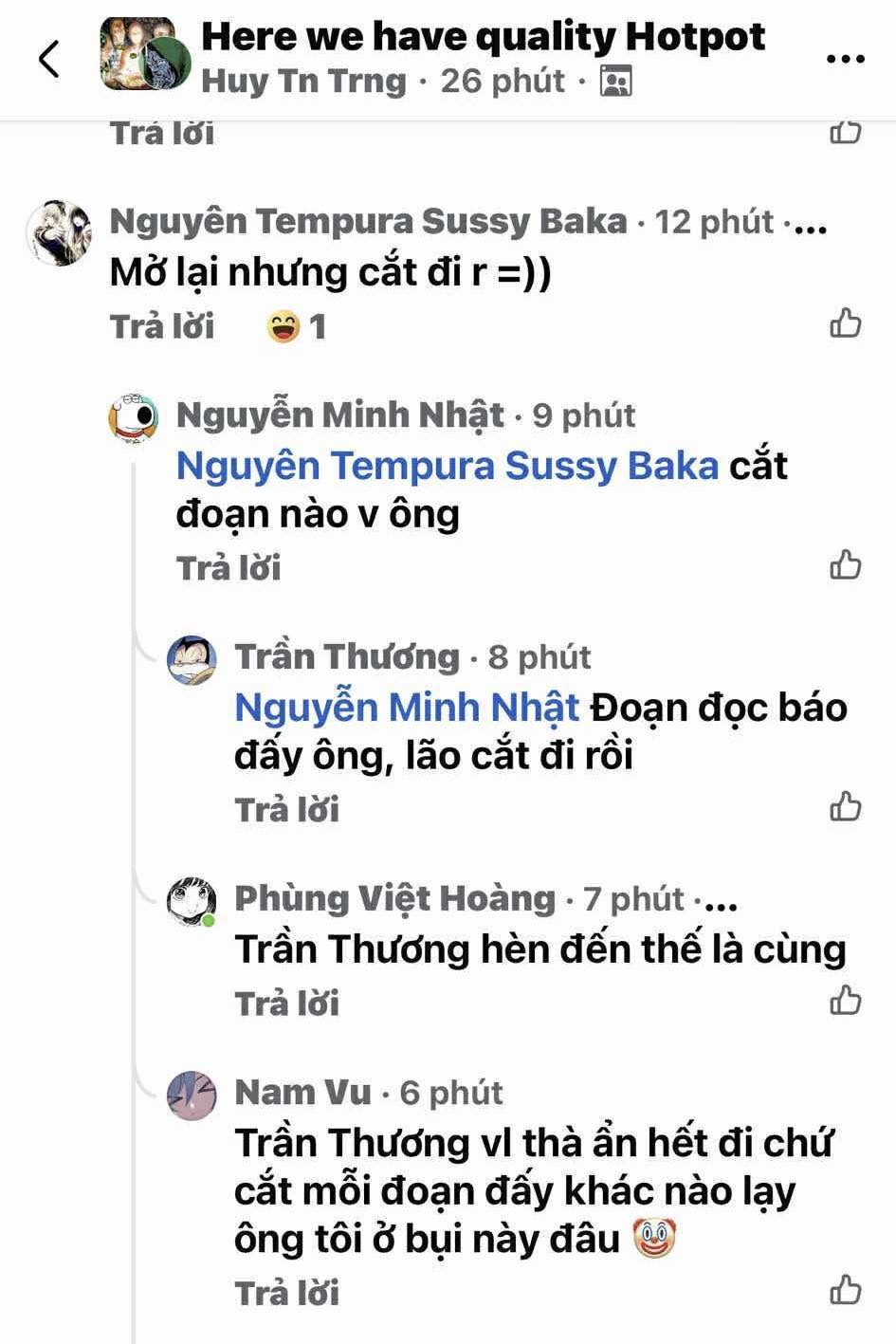Reply to Phùng Việt Hoàng's comment
The height and width of the screenshot is (1344, 896).
pyautogui.click(x=286, y=1004)
